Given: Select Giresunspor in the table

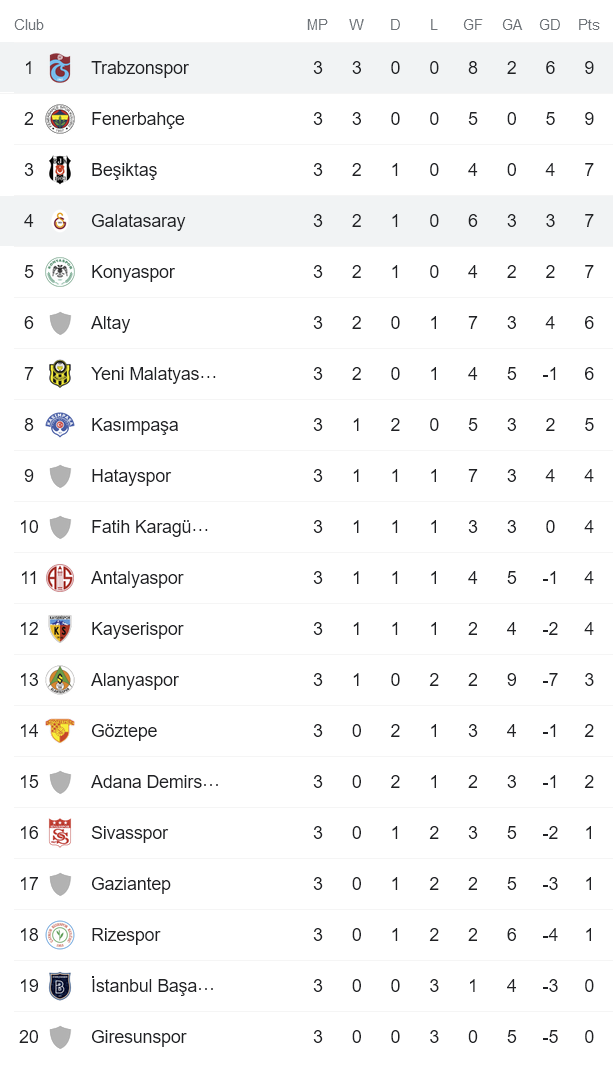Looking at the screenshot, I should click(x=139, y=1037).
